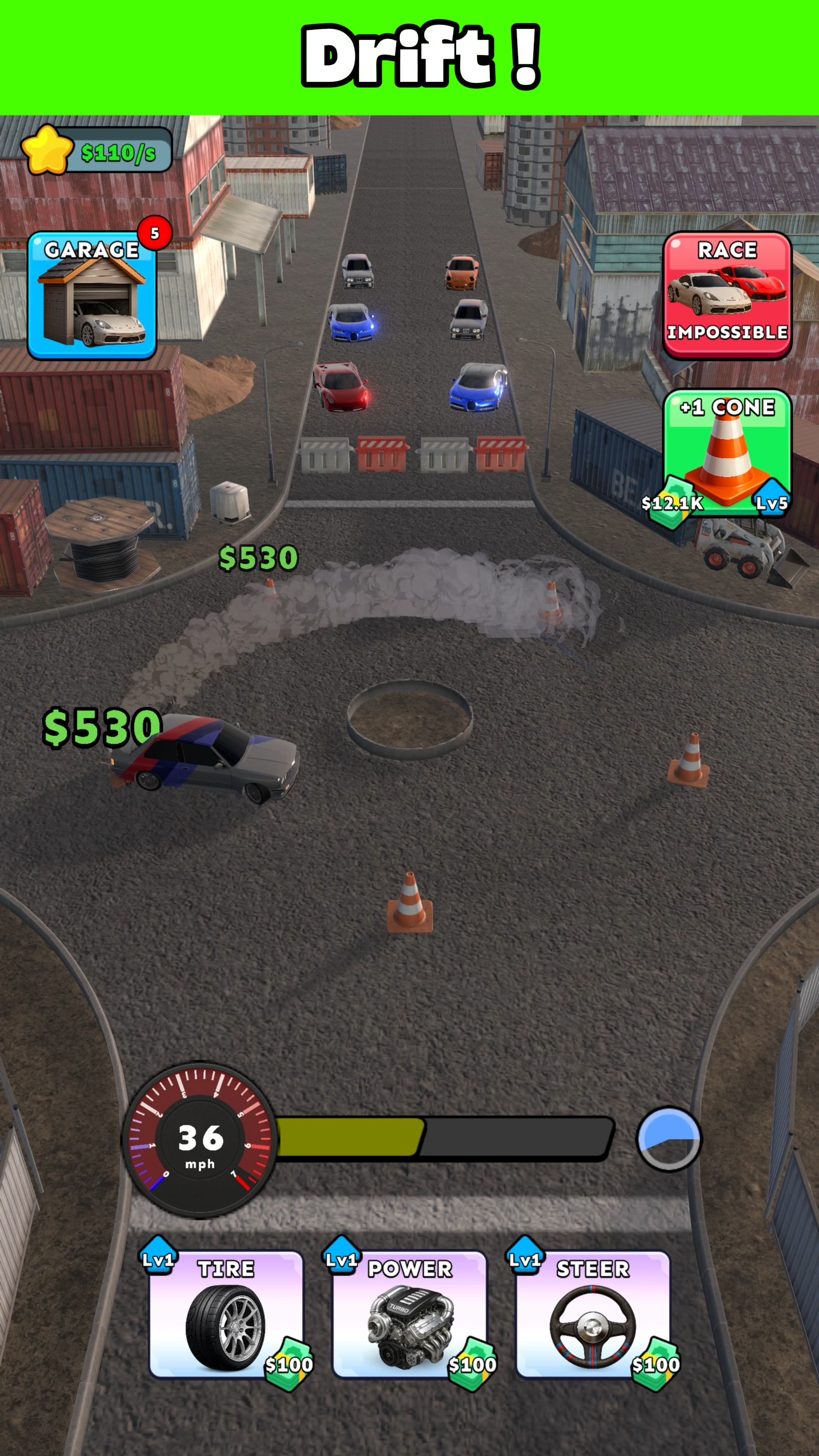Tap the blue circular boost button
819x1456 pixels.
click(x=669, y=1140)
